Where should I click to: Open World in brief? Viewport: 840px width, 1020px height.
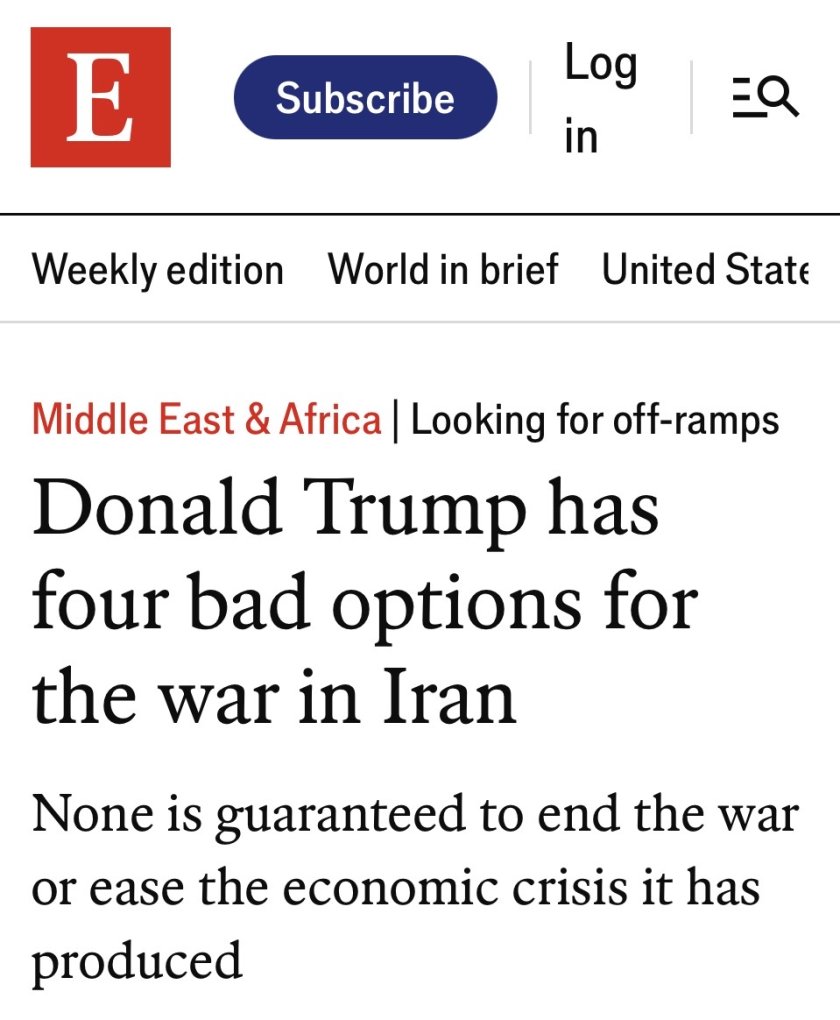[x=443, y=270]
